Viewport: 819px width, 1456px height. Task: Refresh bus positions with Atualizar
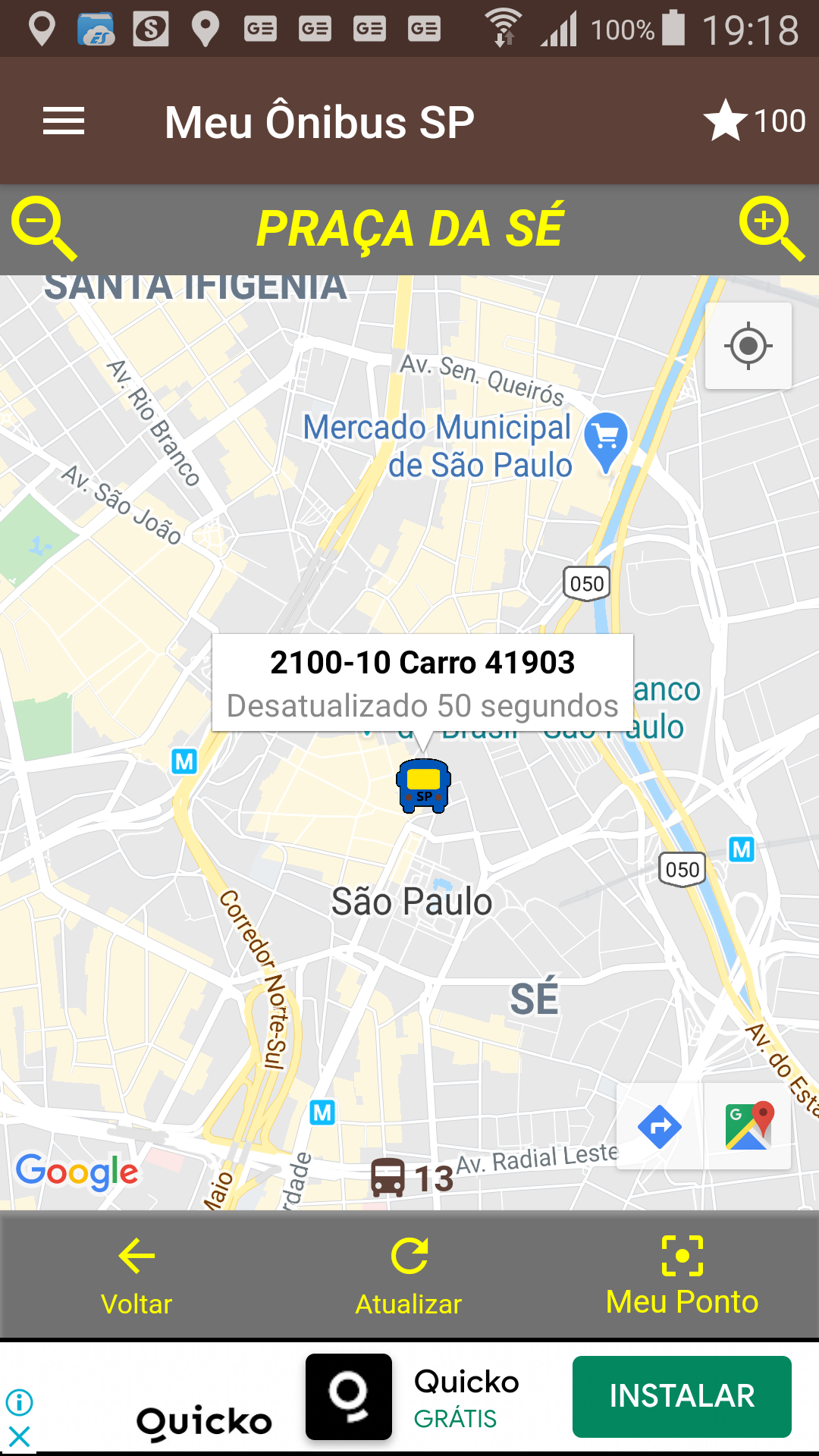coord(409,1276)
